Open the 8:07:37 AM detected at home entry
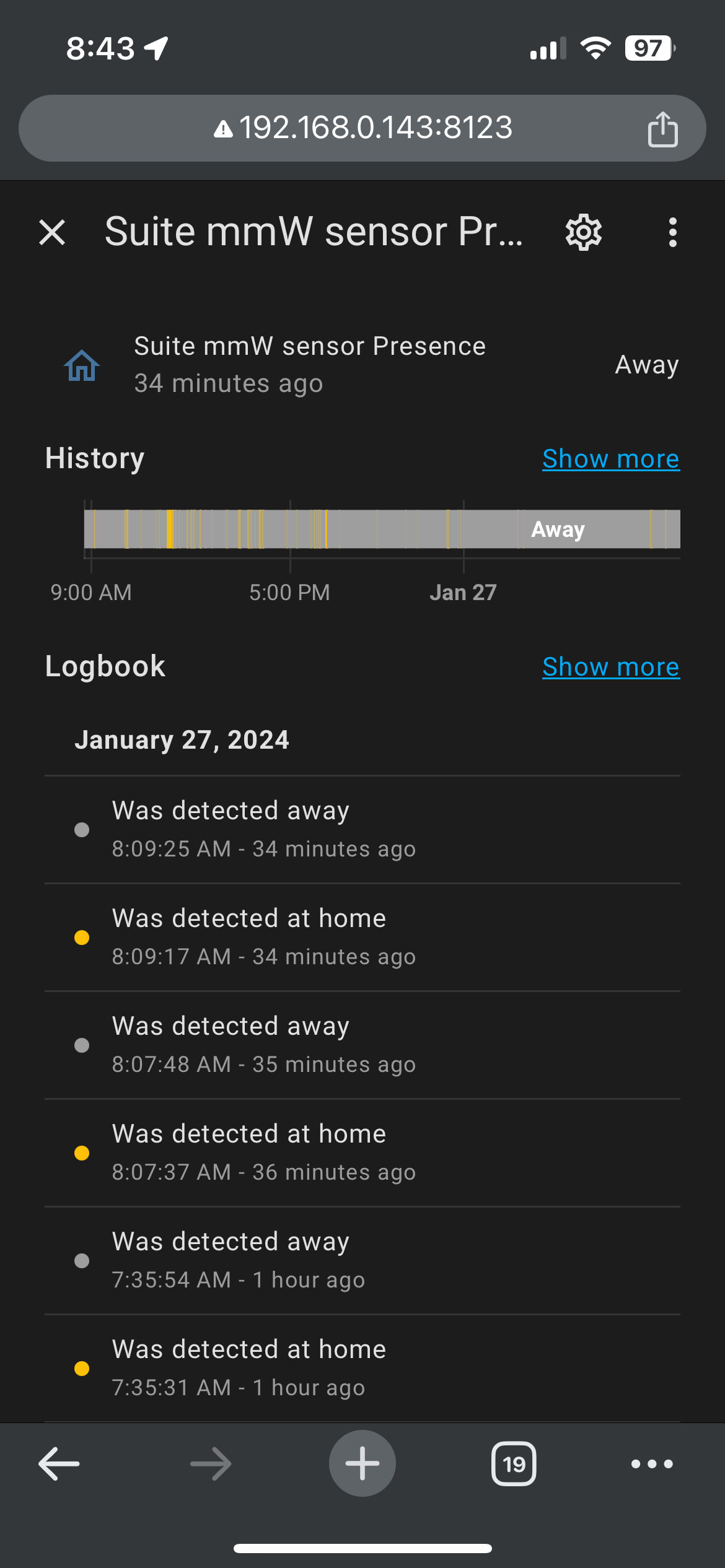 point(362,1152)
